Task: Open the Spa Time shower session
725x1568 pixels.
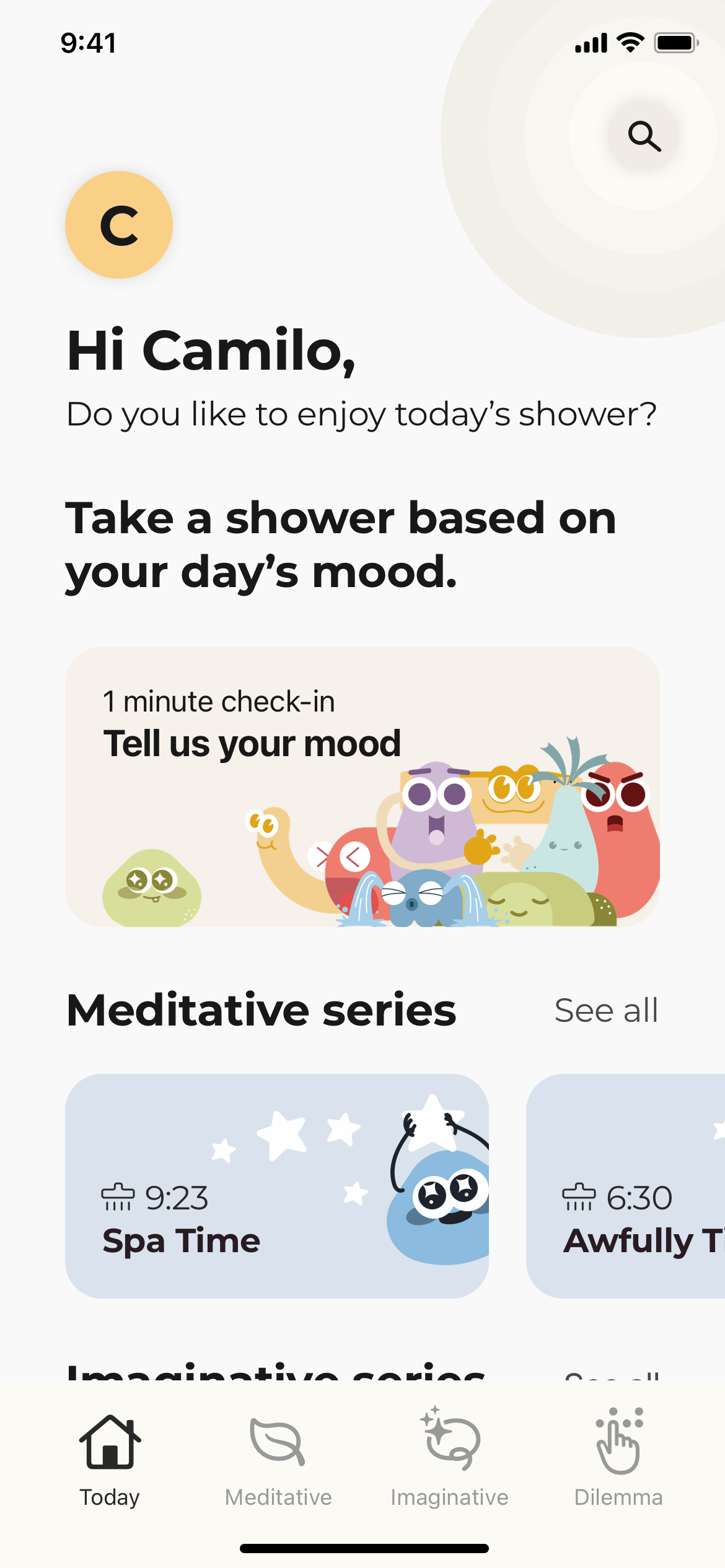Action: pos(276,1186)
